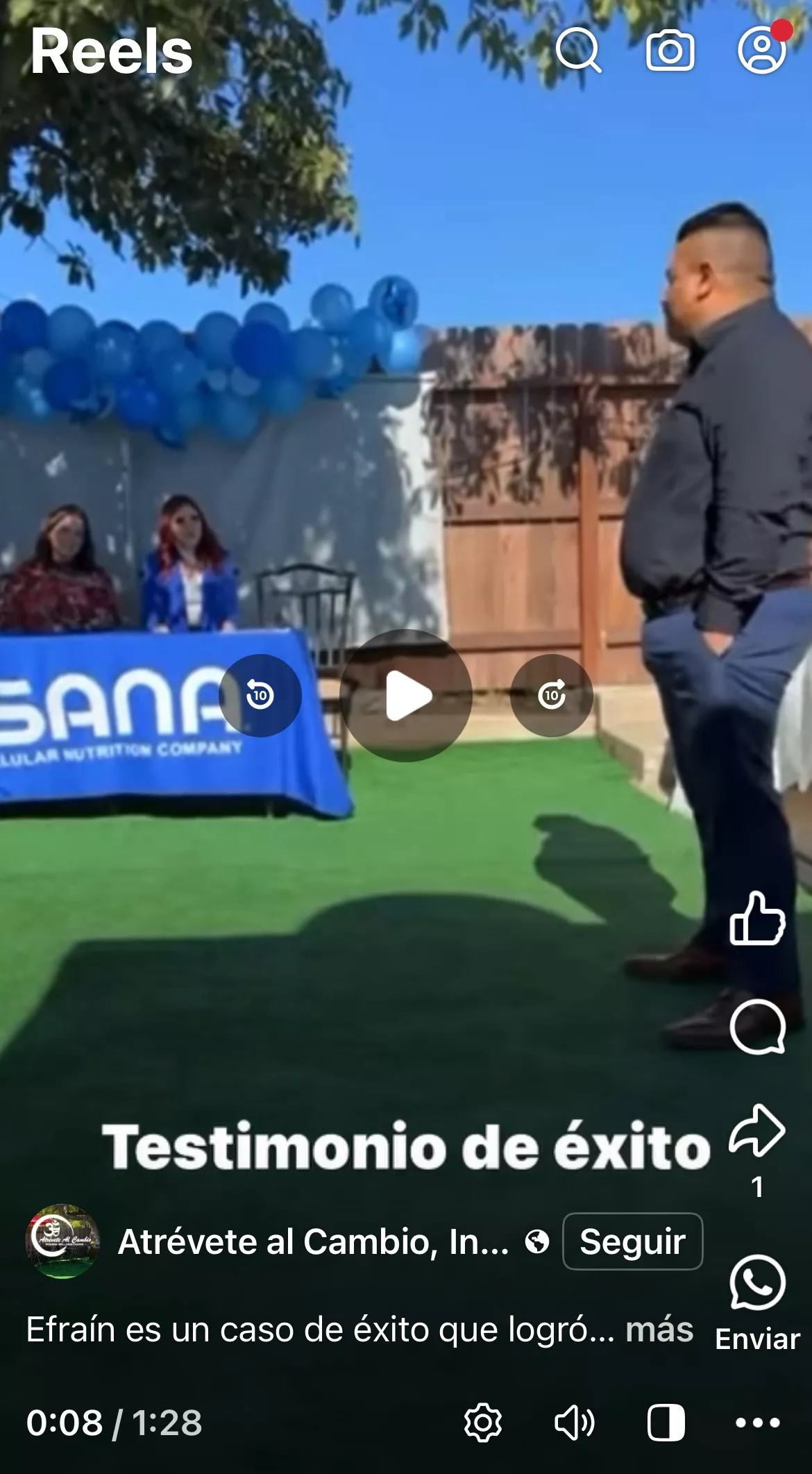Open the search icon in Reels

[x=577, y=50]
